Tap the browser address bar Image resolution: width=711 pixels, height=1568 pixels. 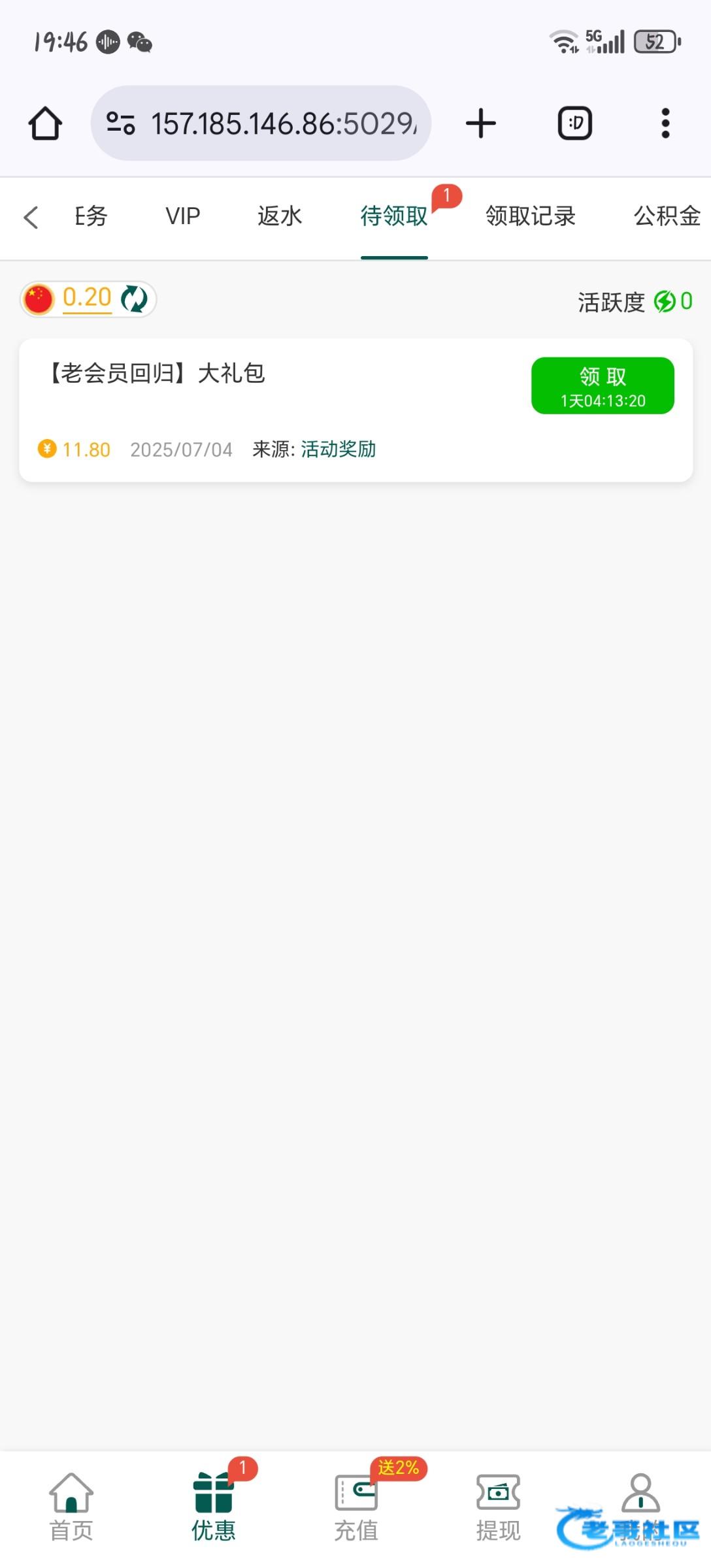pos(261,123)
